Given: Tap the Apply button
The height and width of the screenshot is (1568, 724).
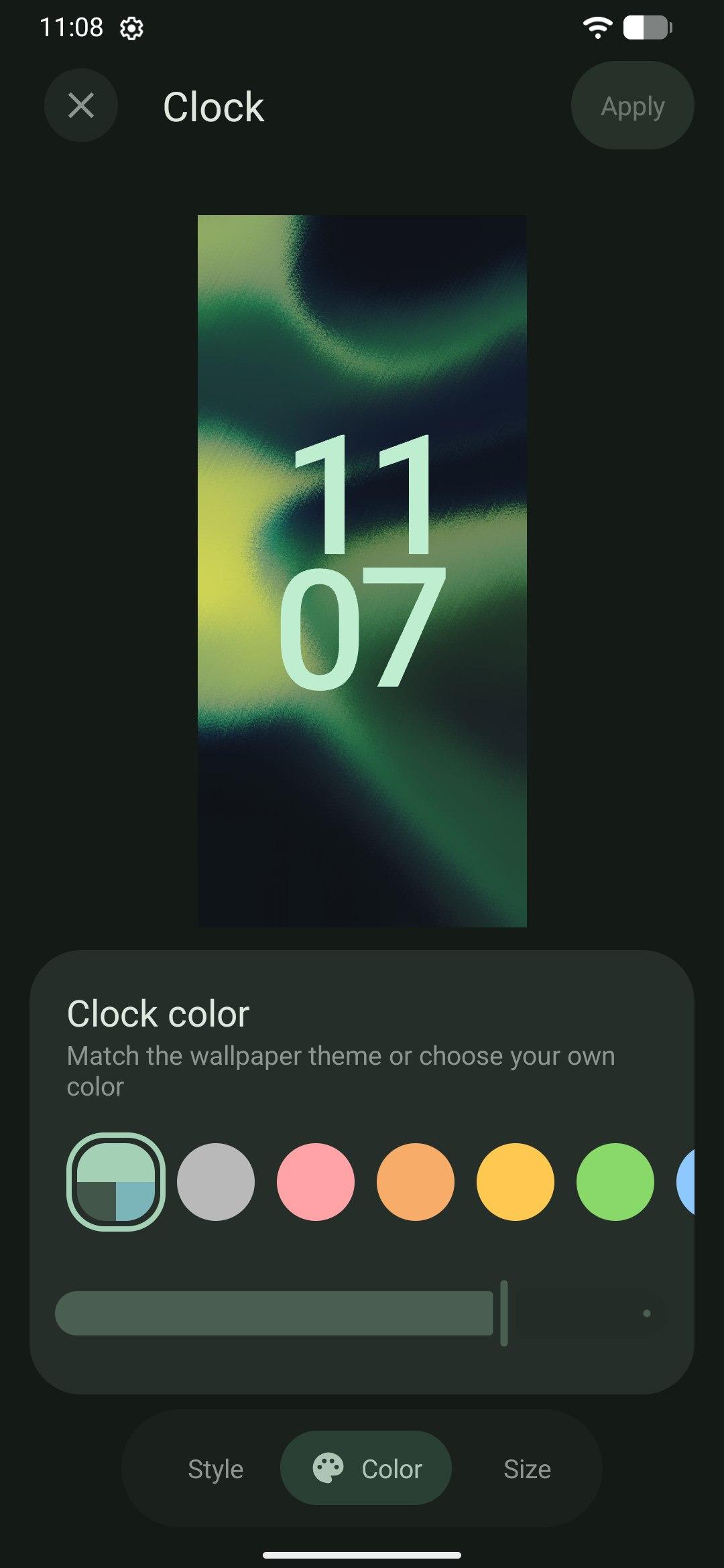Looking at the screenshot, I should click(632, 106).
